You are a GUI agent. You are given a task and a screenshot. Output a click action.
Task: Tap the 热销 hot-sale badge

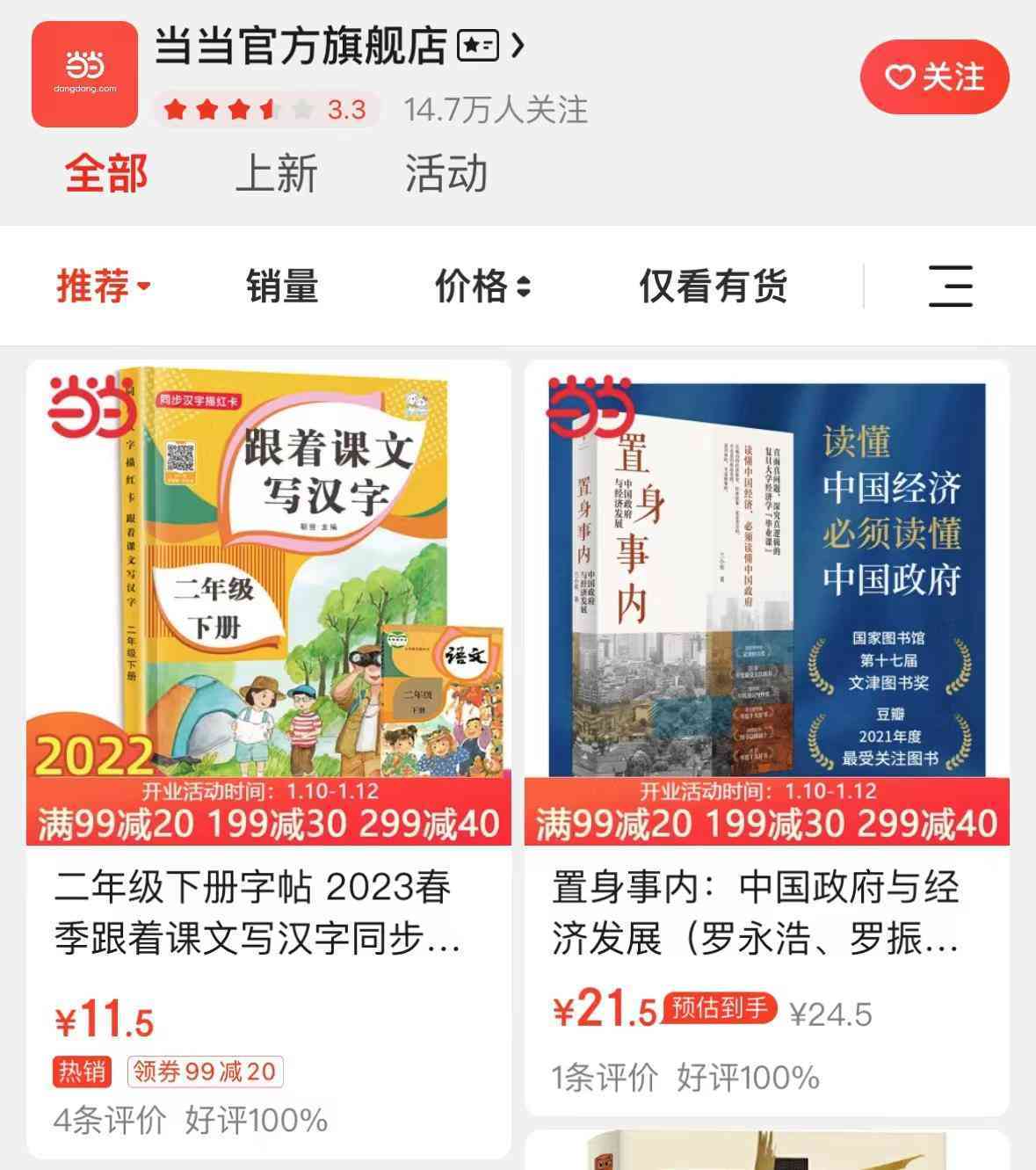coord(83,1071)
